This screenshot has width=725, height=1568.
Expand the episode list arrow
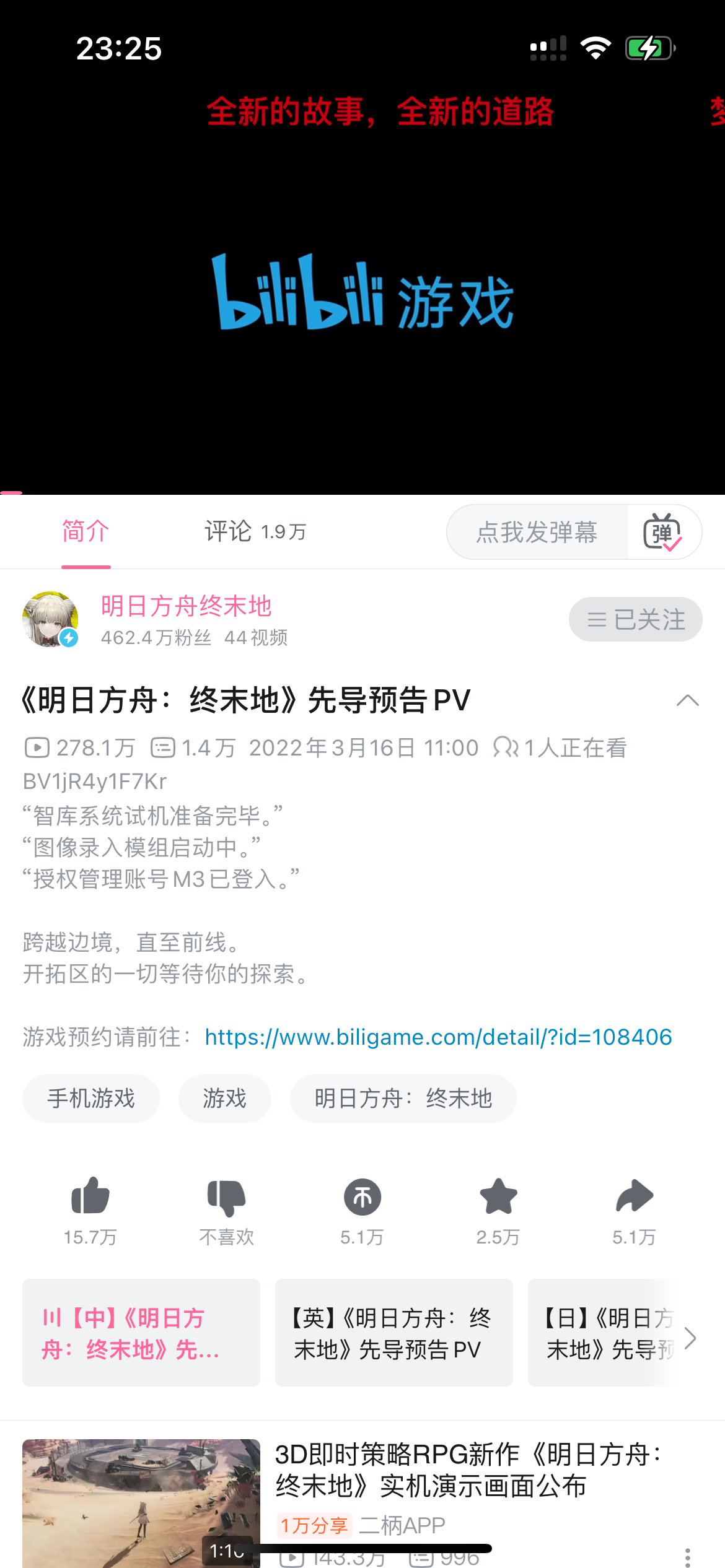click(690, 1338)
